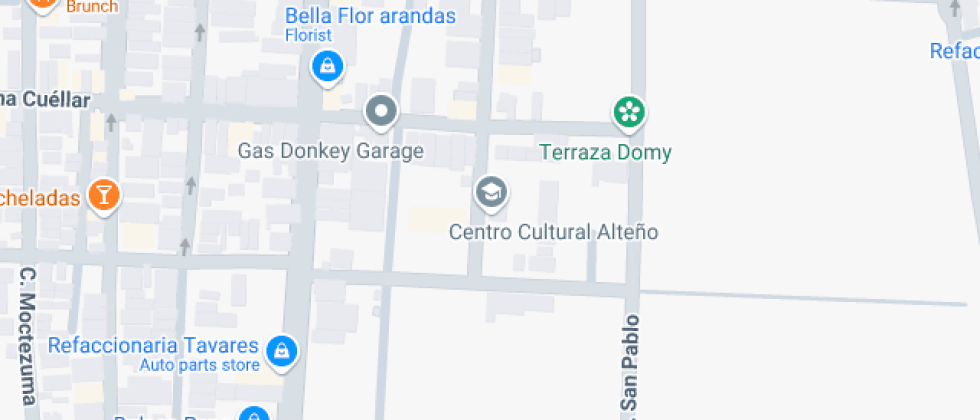Select the cocktail bar pin near Cheladas
The height and width of the screenshot is (420, 980).
104,195
